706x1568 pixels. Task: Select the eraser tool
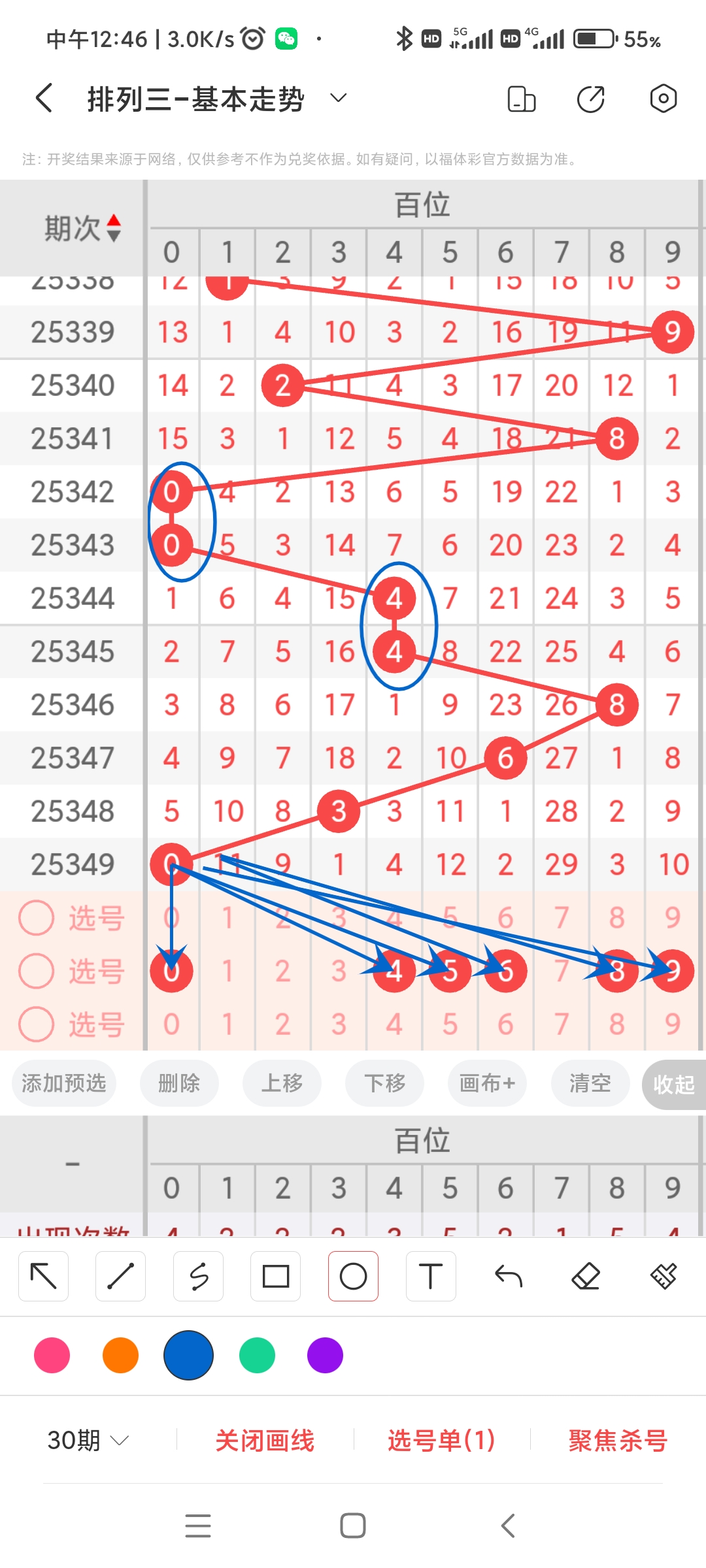tap(586, 1275)
